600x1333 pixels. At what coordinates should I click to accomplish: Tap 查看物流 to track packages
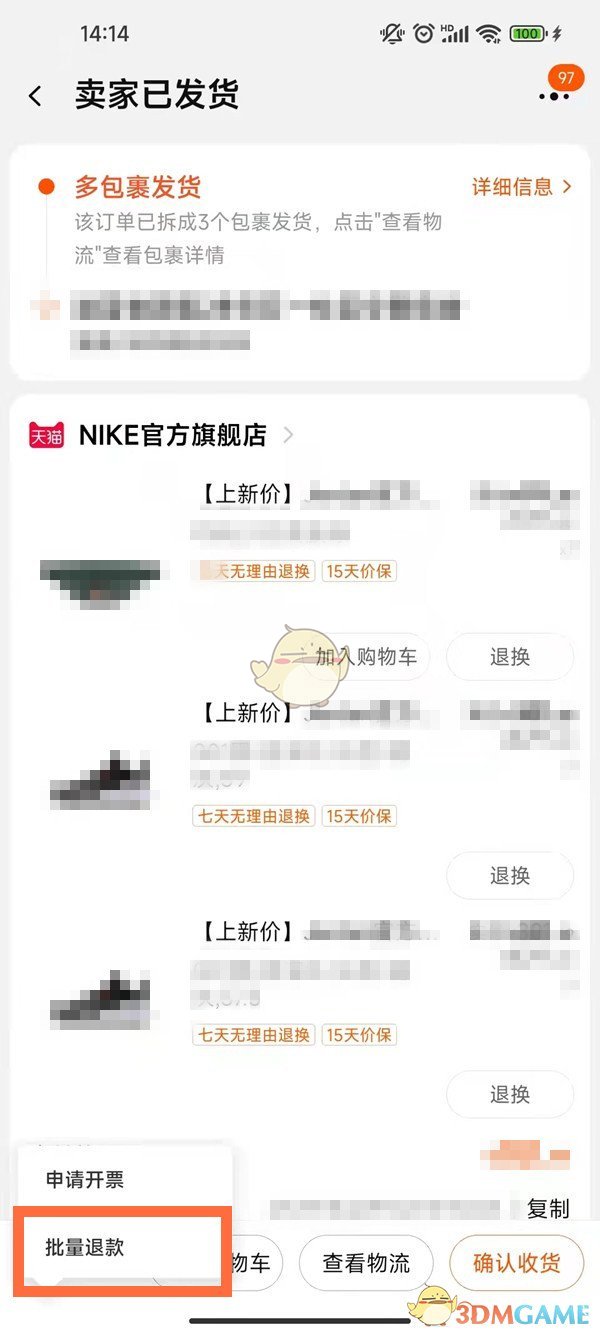click(x=366, y=1263)
